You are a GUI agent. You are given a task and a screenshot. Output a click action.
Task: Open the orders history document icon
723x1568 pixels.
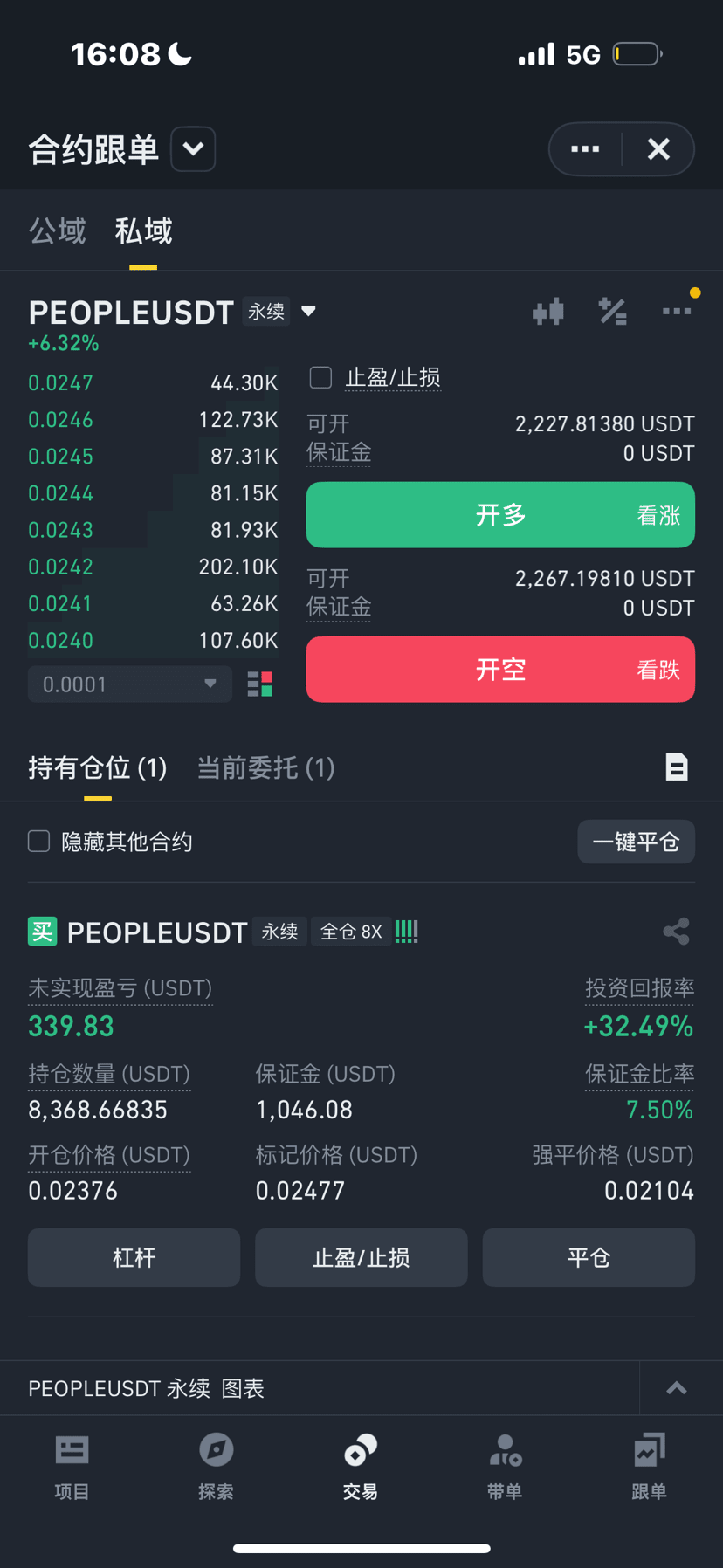pos(677,767)
